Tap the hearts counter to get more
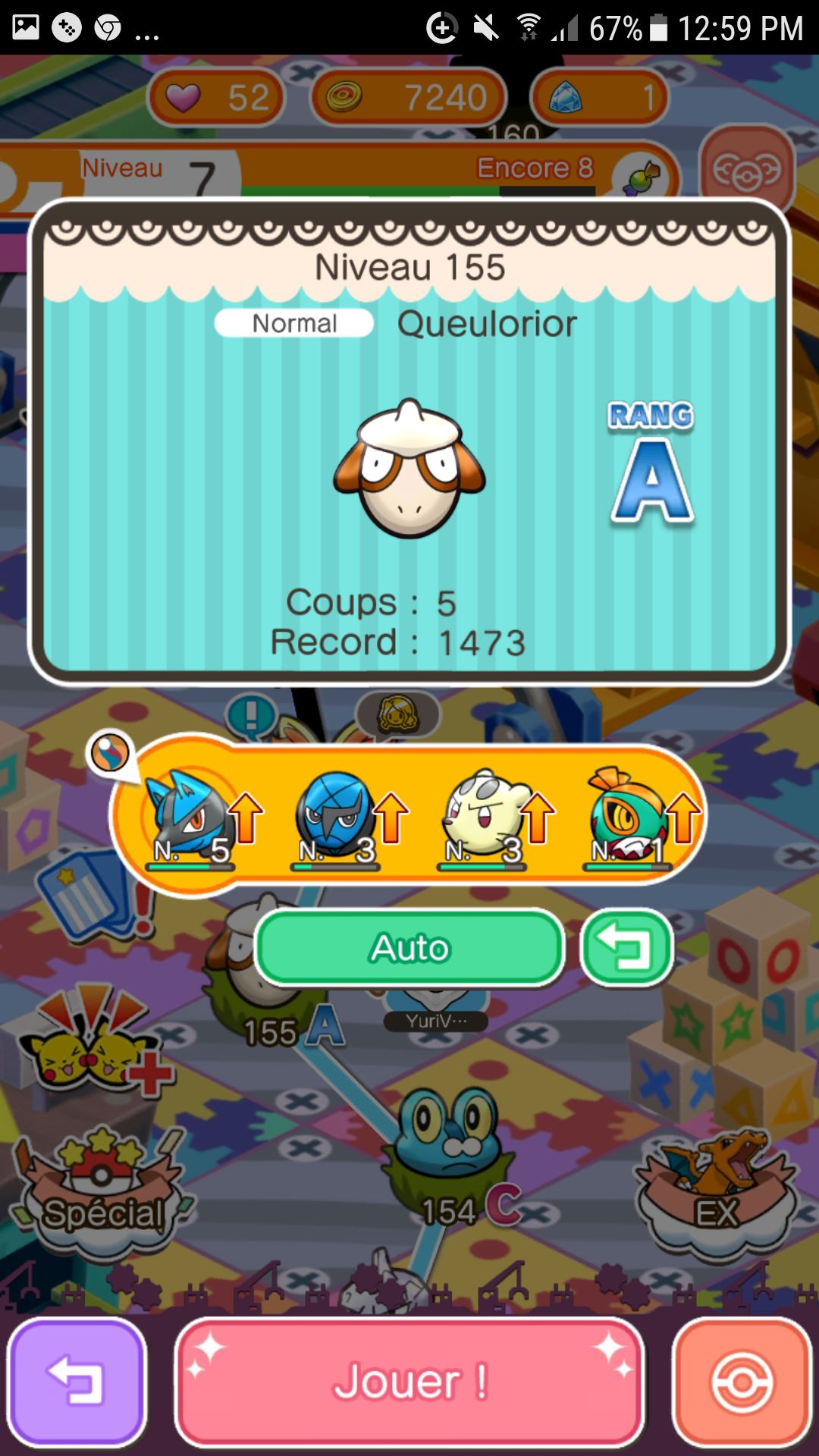This screenshot has width=819, height=1456. click(x=217, y=97)
